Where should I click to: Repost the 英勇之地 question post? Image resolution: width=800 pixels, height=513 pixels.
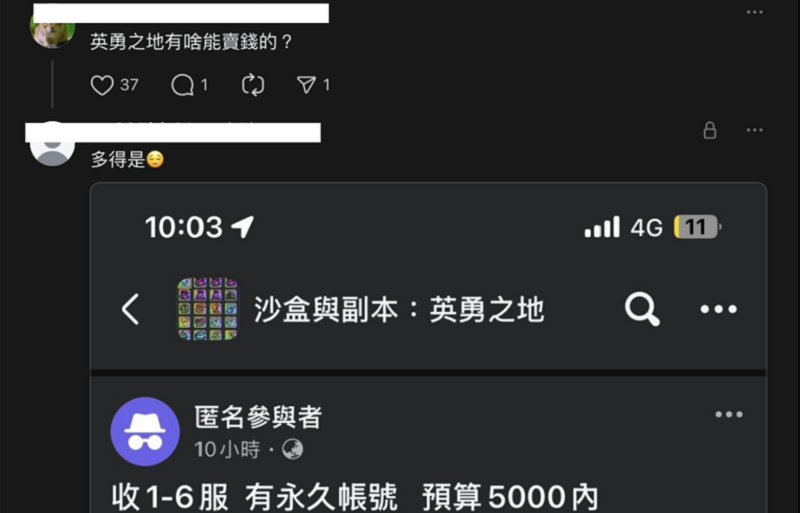point(253,86)
